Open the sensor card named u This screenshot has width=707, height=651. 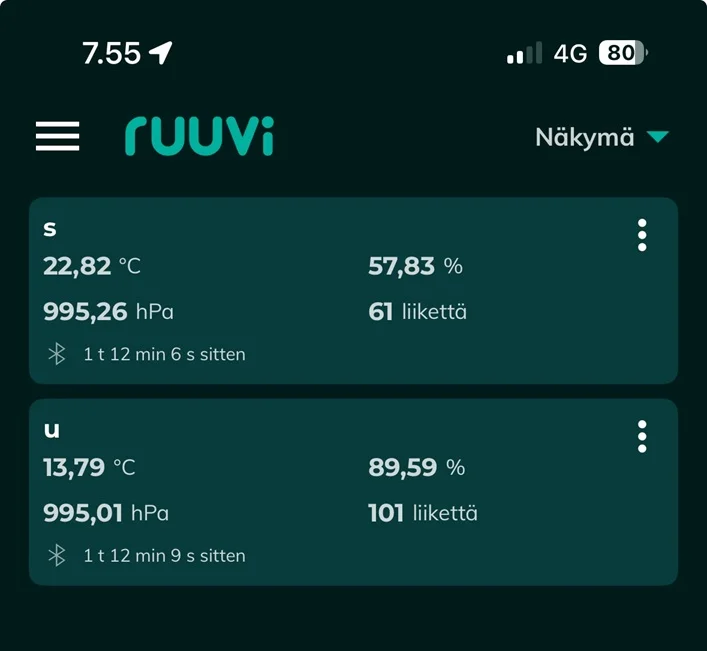(300, 492)
